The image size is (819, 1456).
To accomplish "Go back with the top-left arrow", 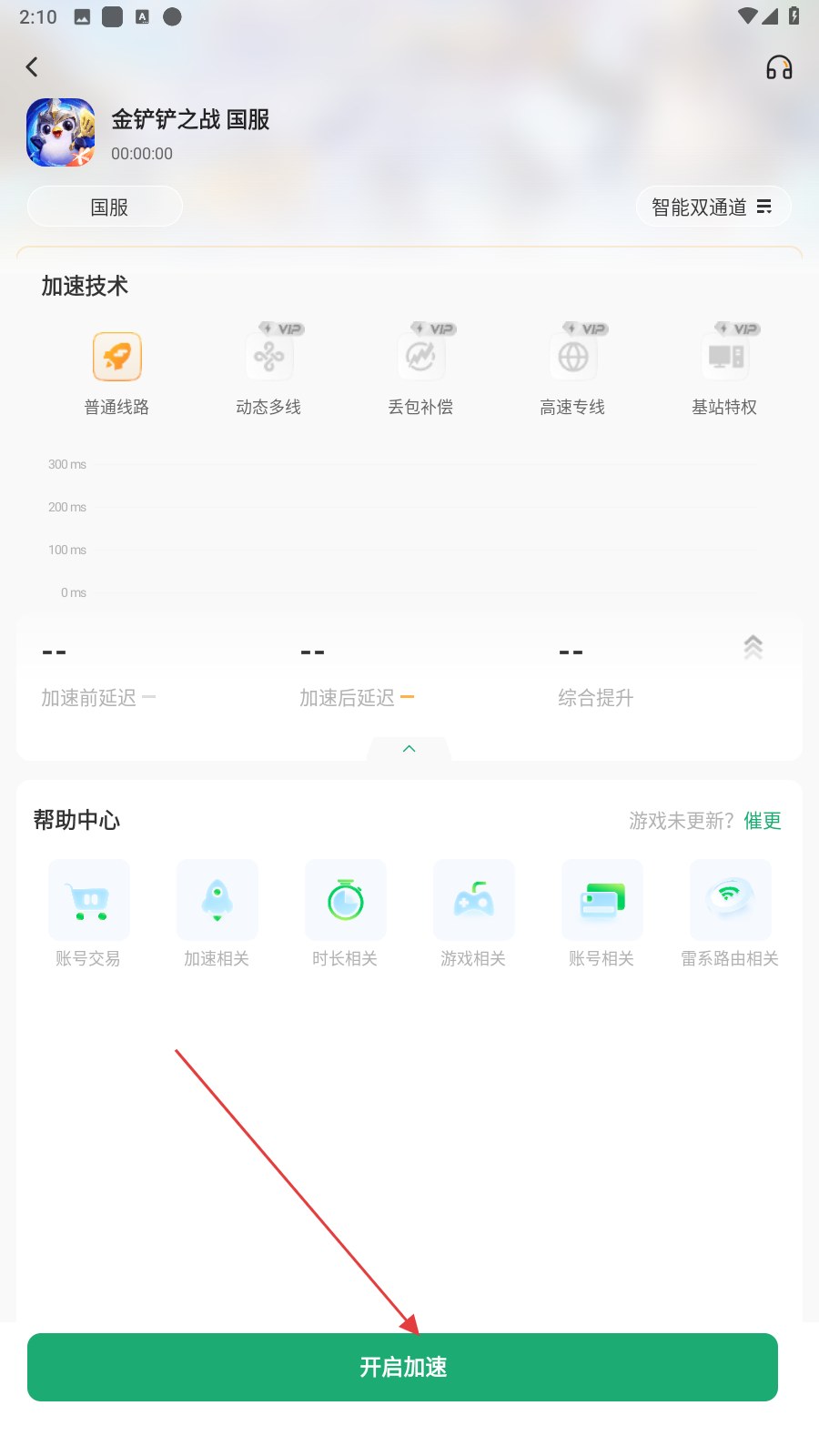I will tap(32, 66).
